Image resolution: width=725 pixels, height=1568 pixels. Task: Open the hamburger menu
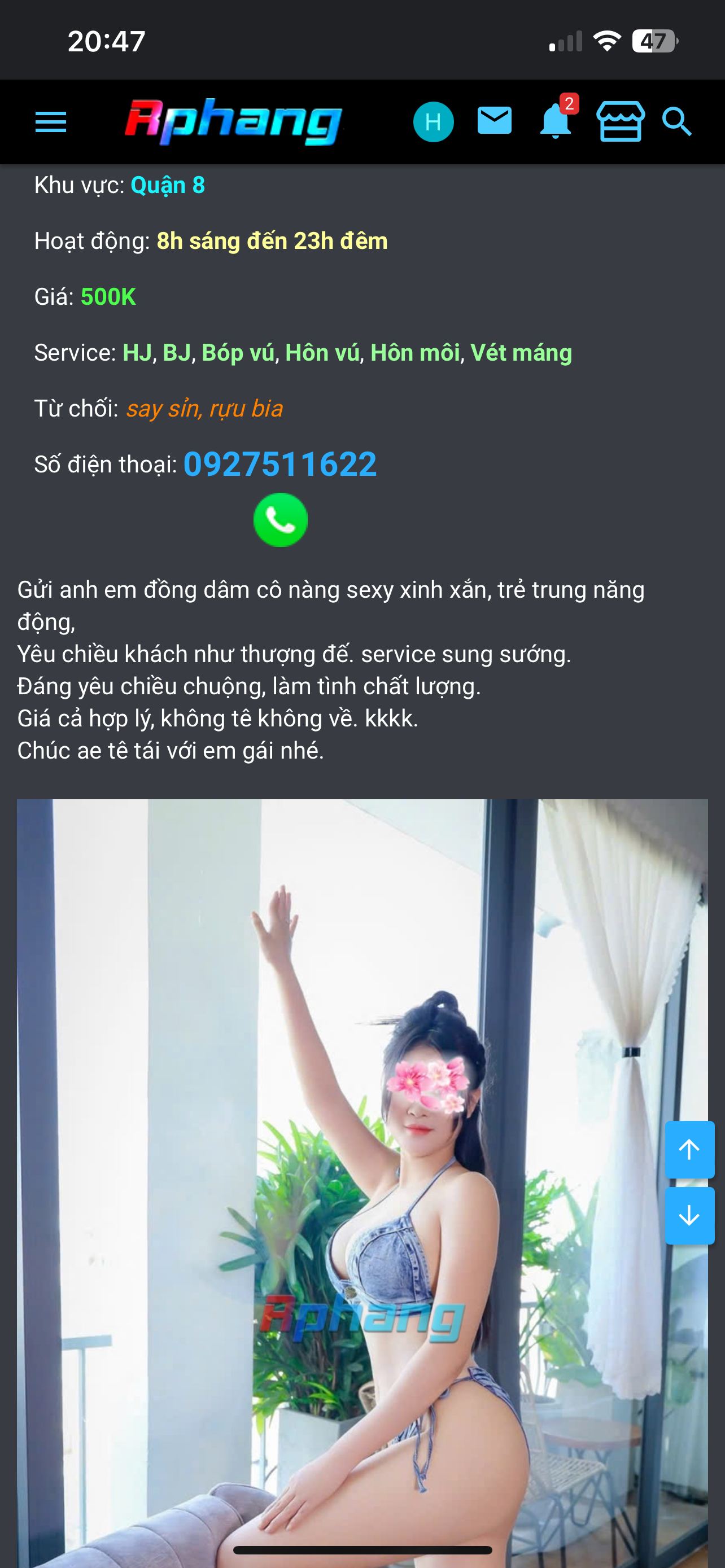(x=50, y=122)
